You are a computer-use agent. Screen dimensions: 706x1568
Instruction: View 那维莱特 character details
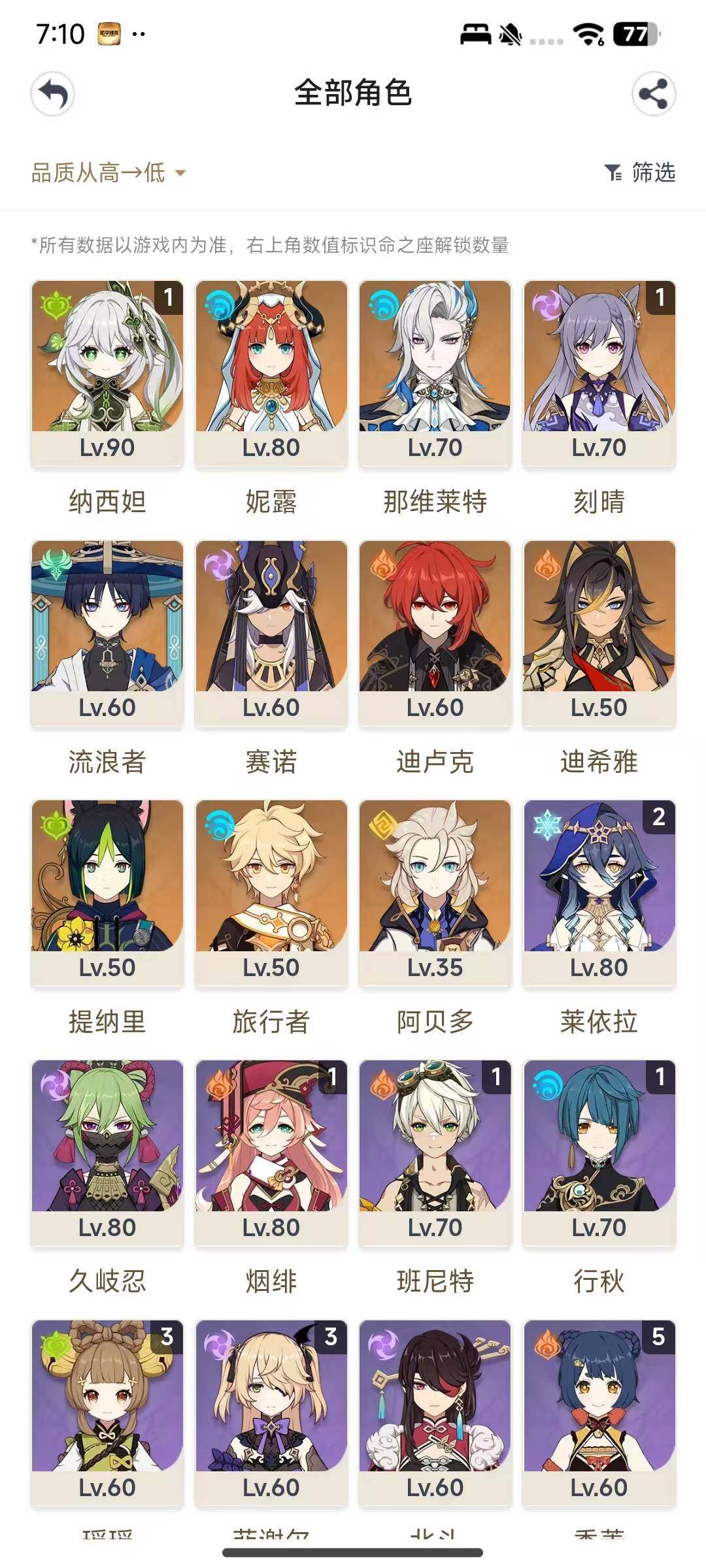coord(435,372)
